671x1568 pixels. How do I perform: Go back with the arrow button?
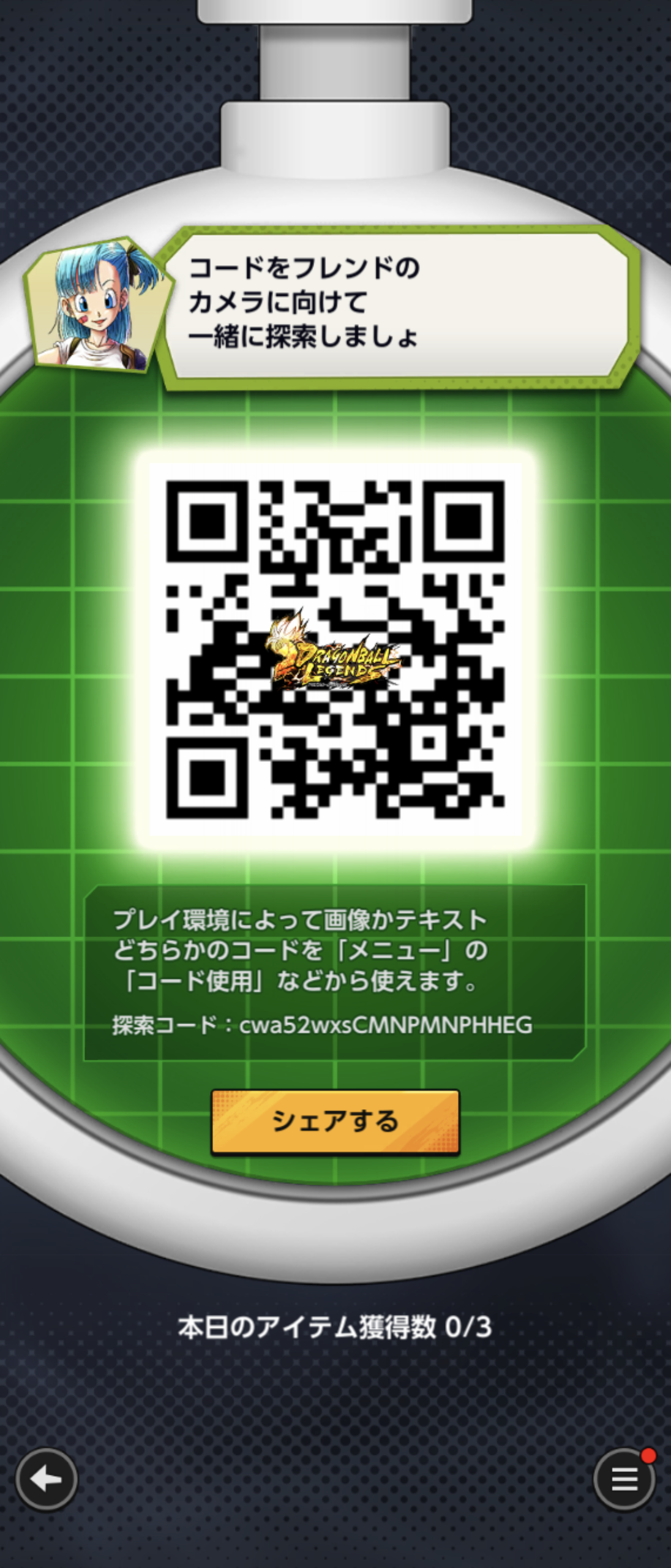pos(47,1480)
